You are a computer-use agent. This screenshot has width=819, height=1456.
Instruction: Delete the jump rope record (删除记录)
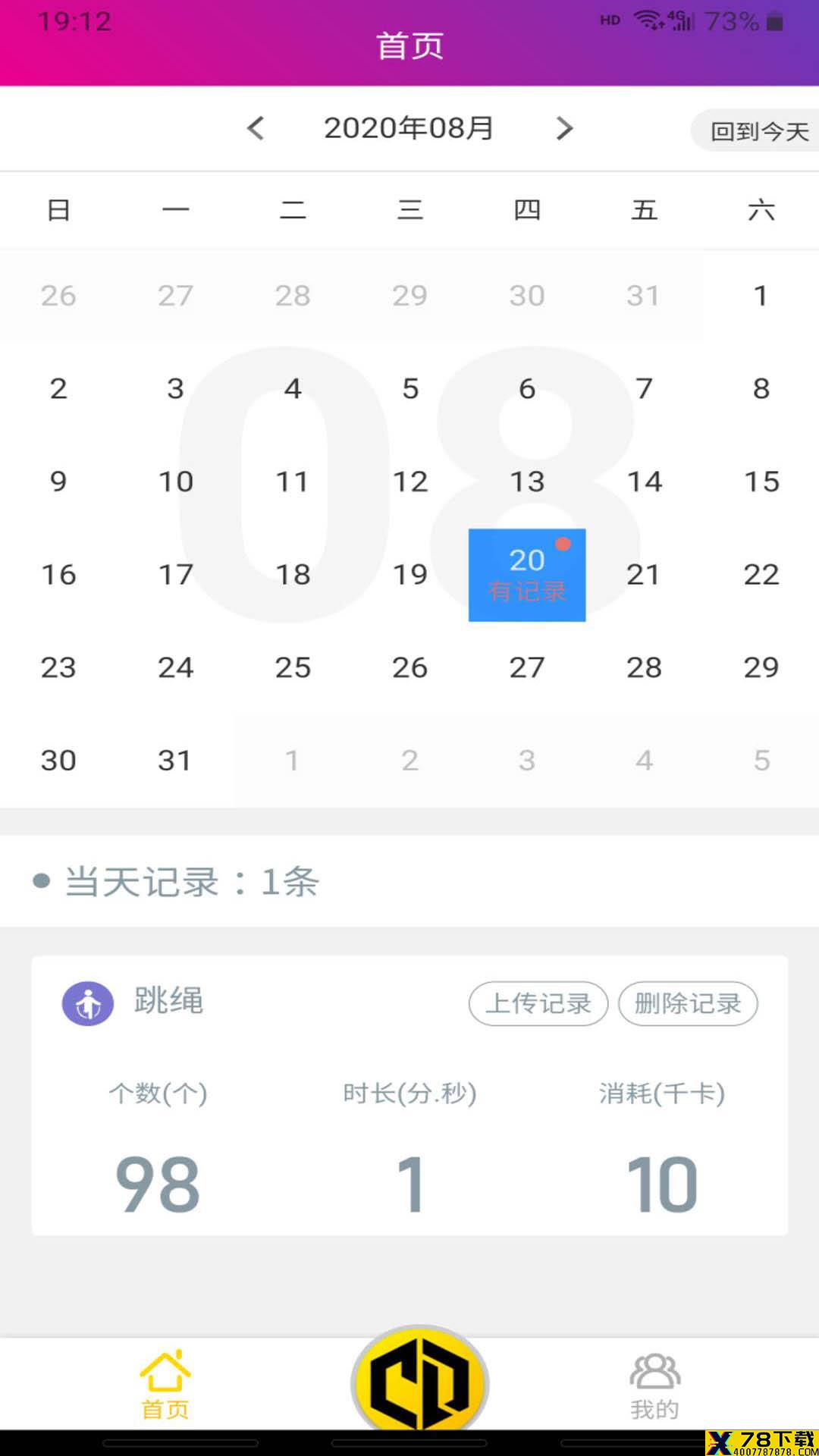click(688, 1003)
